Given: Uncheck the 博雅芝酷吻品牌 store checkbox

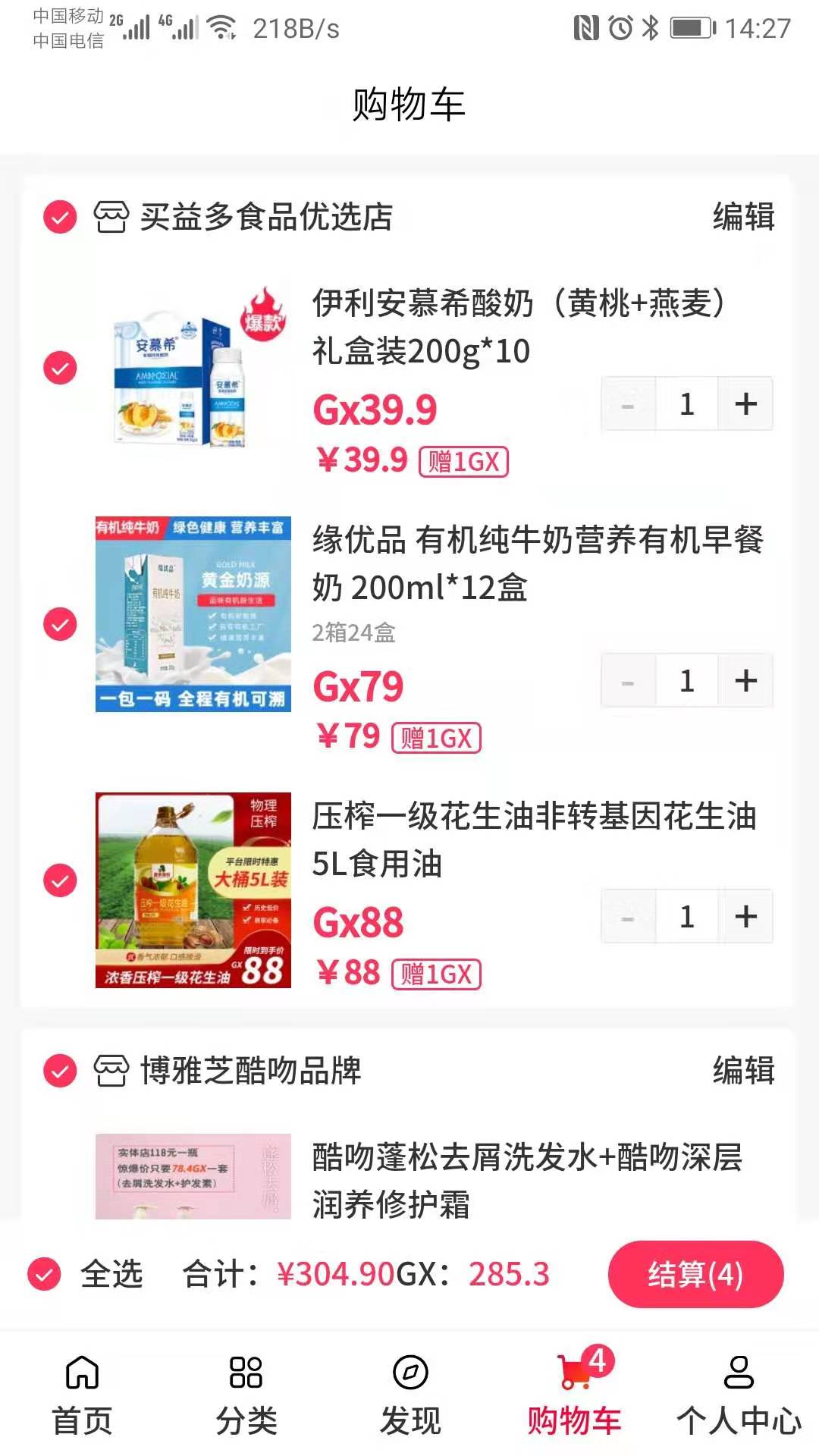Looking at the screenshot, I should point(60,1072).
